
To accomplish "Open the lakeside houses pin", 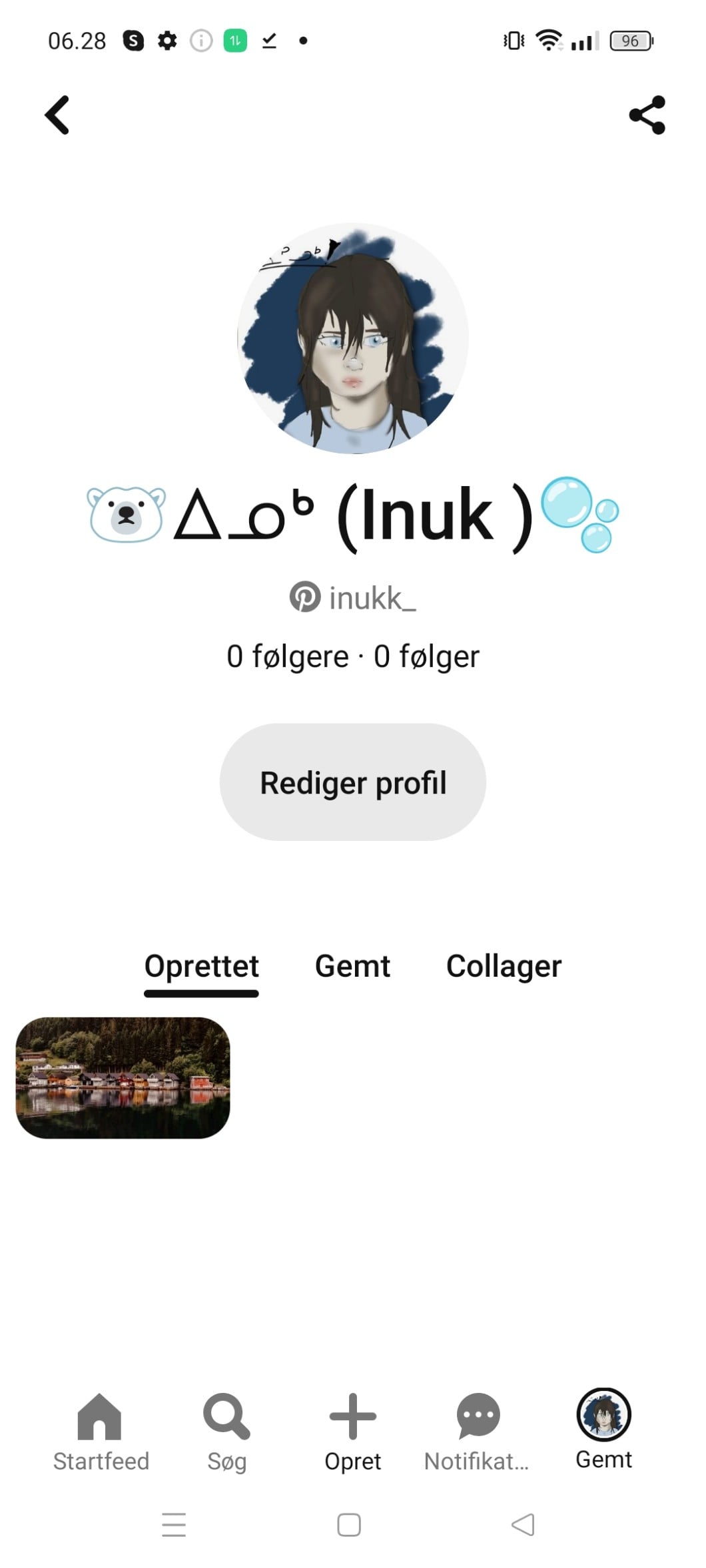I will coord(123,1077).
